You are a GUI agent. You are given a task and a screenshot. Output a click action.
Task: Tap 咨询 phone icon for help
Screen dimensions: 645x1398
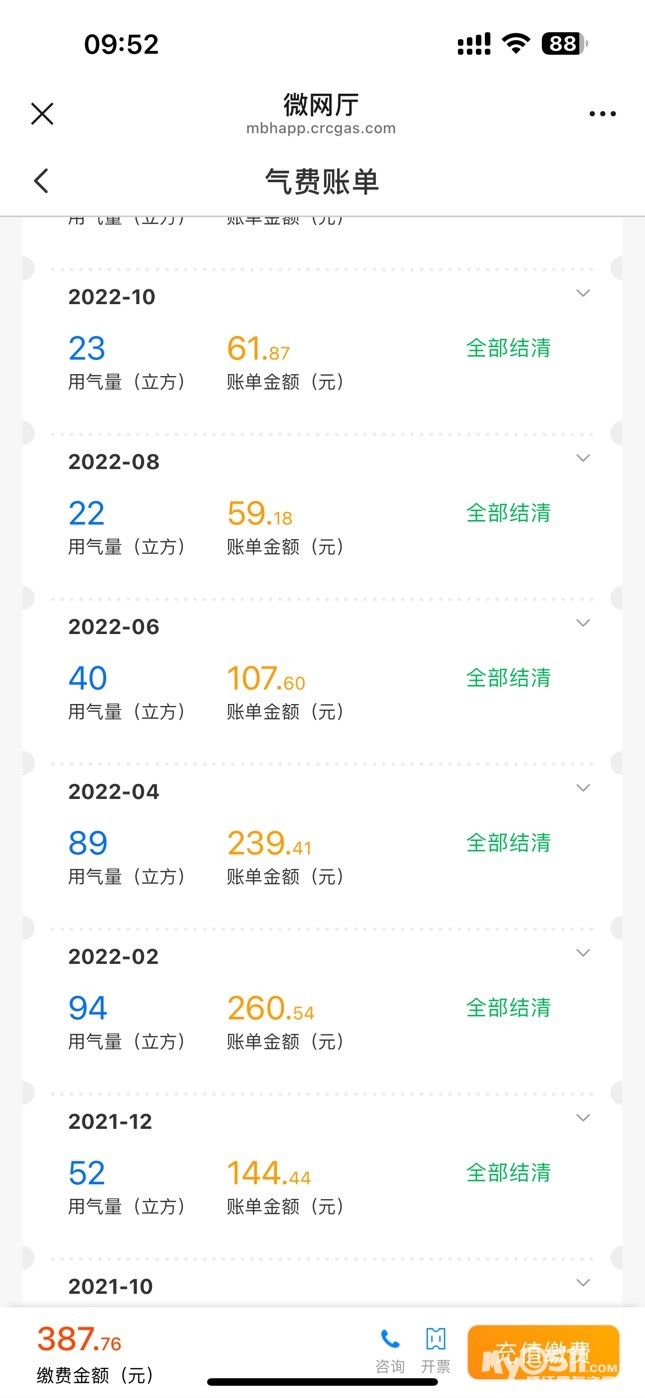tap(390, 1350)
